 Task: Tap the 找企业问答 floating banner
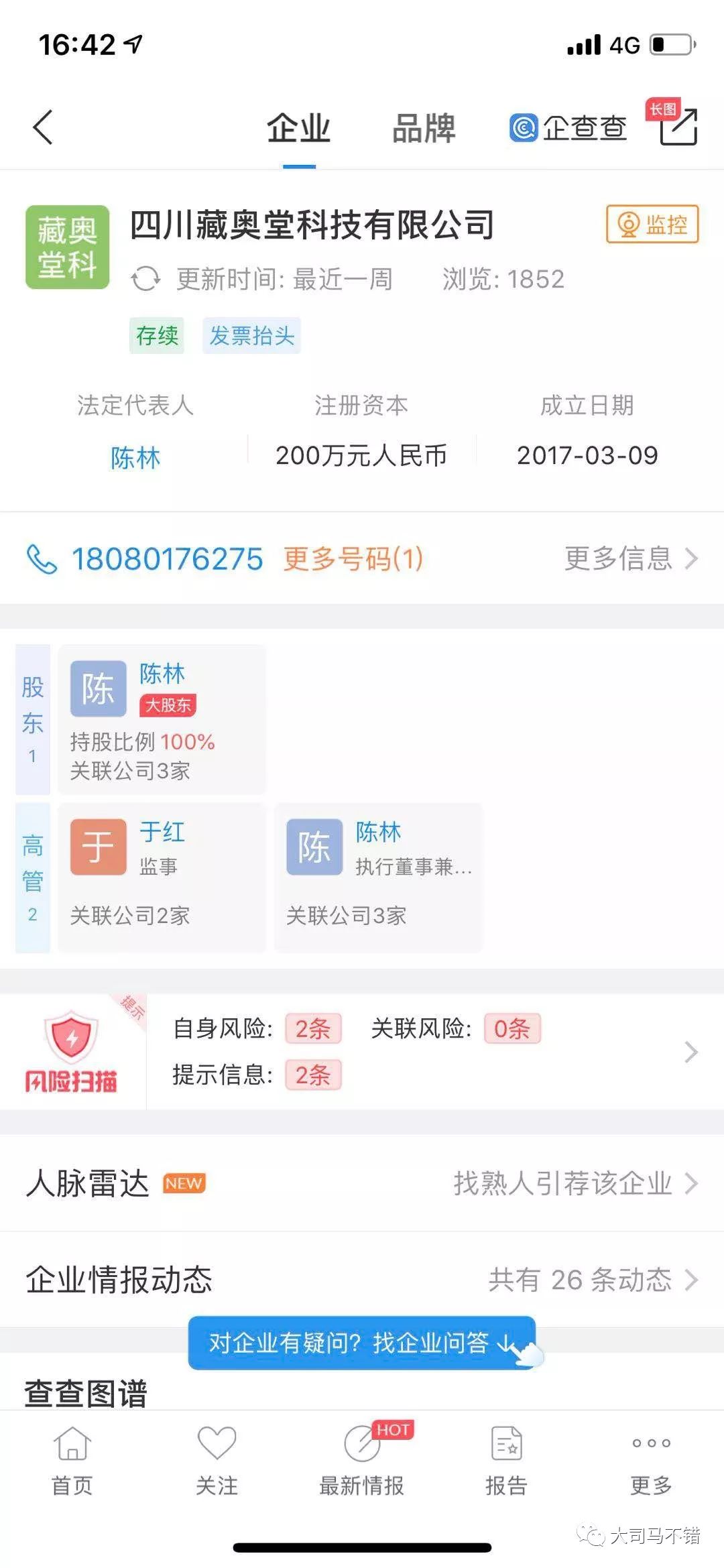pos(362,1343)
